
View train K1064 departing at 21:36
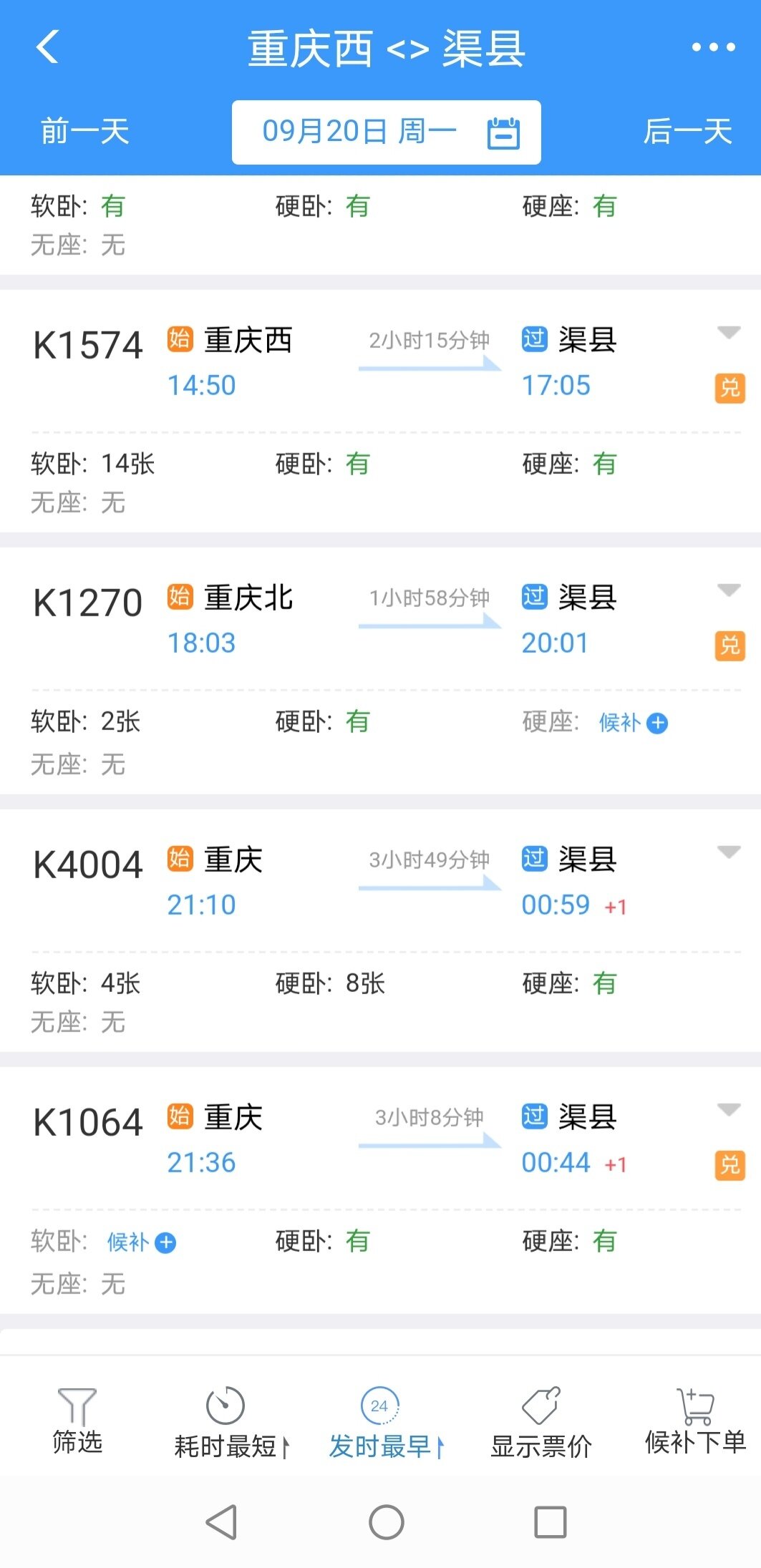(88, 1122)
